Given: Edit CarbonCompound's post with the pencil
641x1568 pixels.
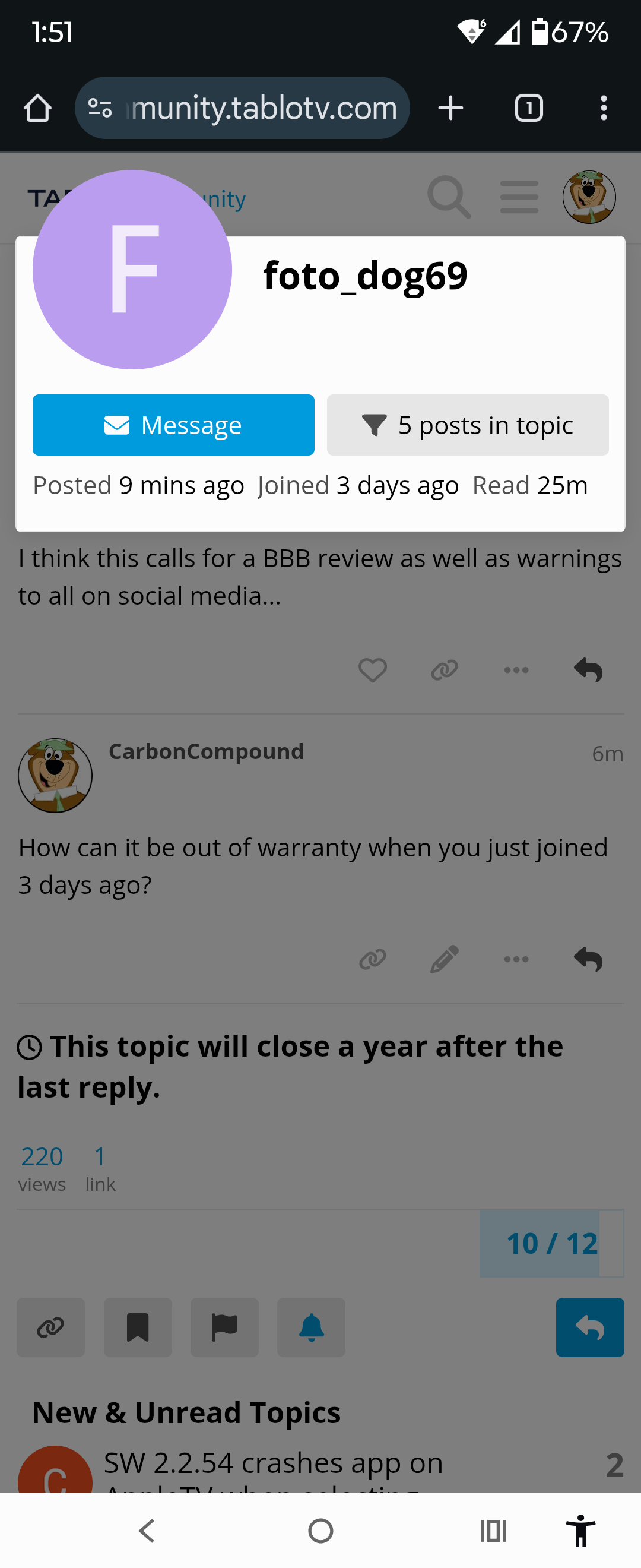Looking at the screenshot, I should coord(444,959).
